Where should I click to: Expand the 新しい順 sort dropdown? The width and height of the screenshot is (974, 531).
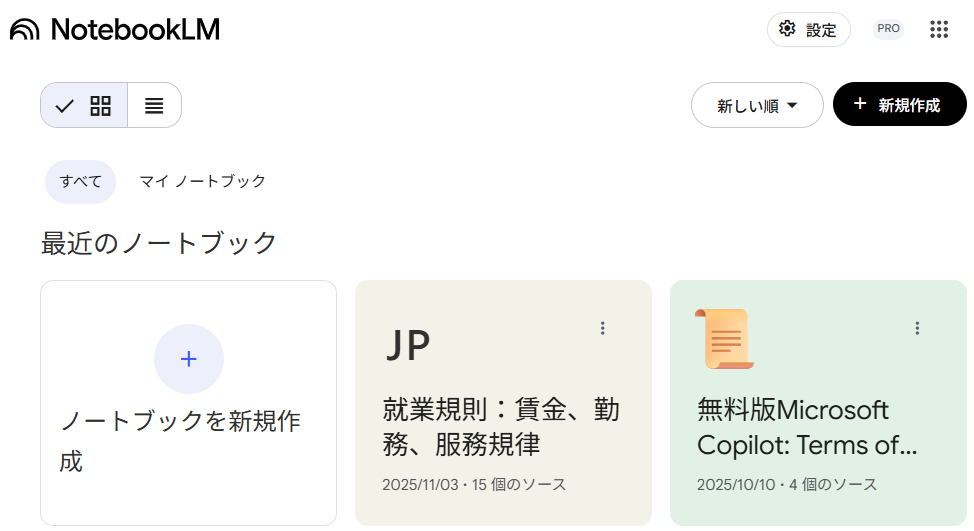pyautogui.click(x=757, y=105)
